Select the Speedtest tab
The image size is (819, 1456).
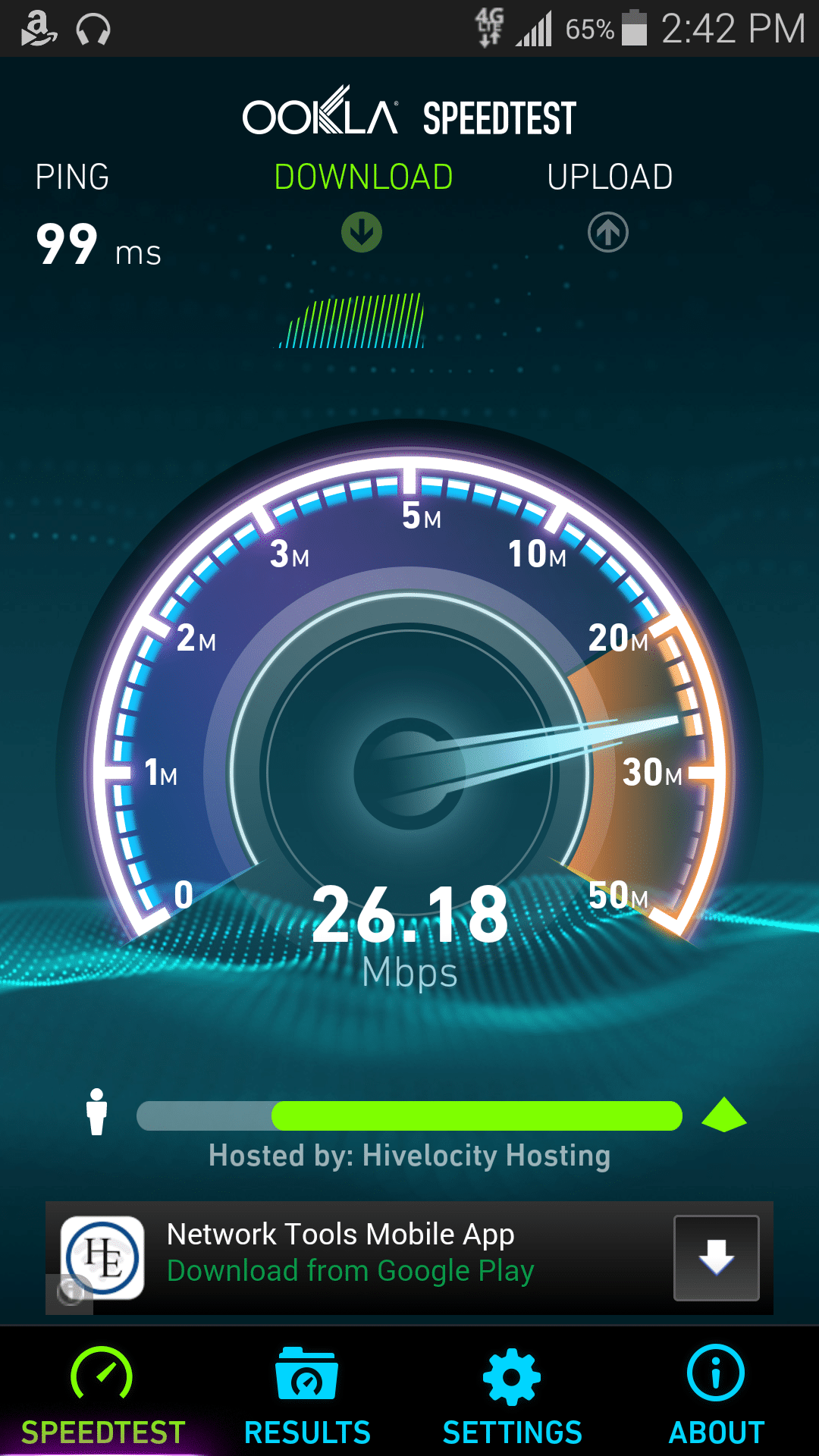(x=102, y=1394)
